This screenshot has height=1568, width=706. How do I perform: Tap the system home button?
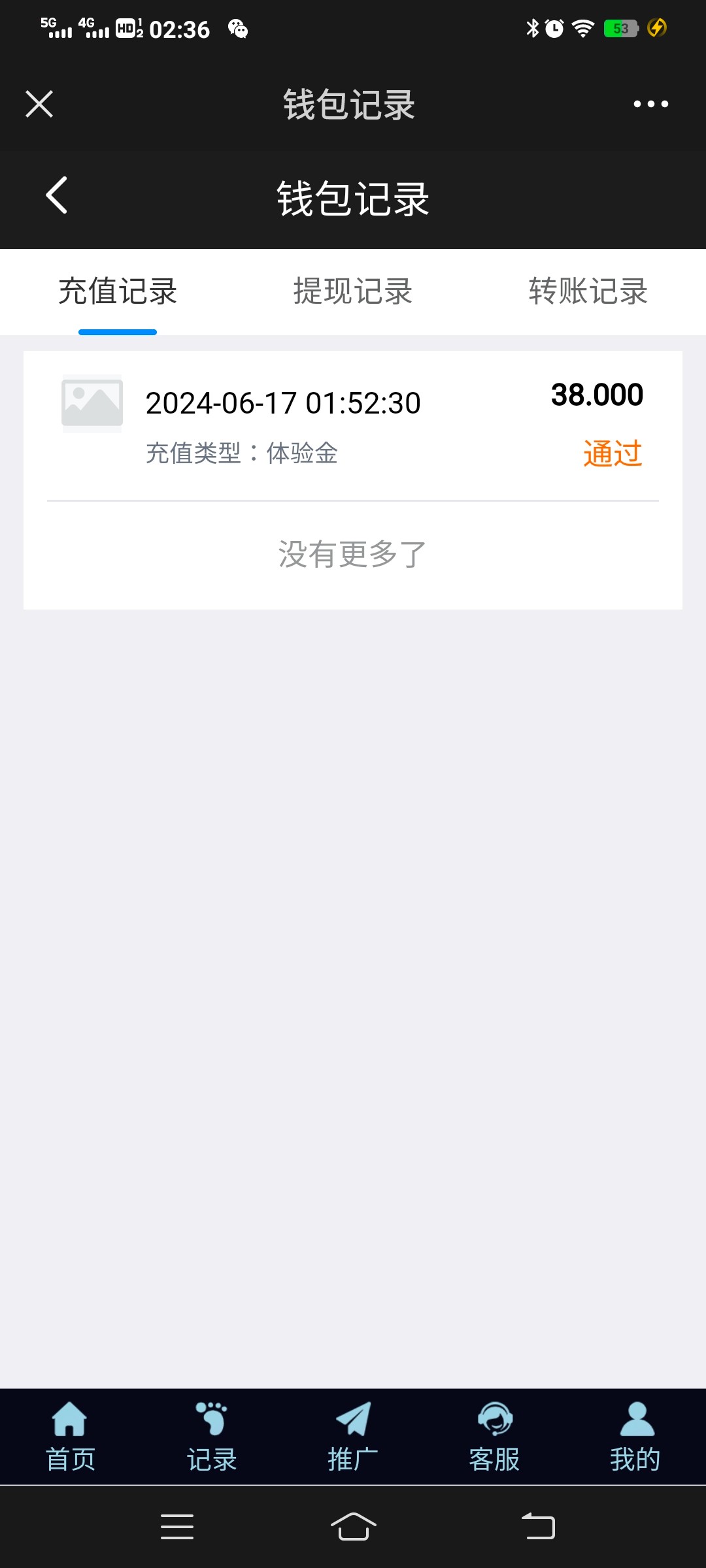tap(353, 1527)
